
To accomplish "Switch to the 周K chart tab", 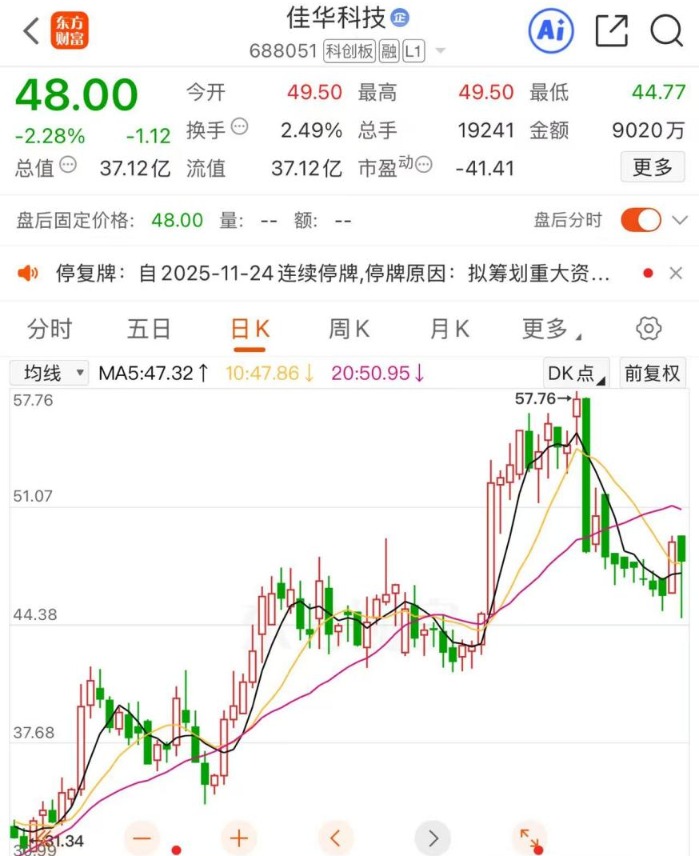I will [349, 329].
